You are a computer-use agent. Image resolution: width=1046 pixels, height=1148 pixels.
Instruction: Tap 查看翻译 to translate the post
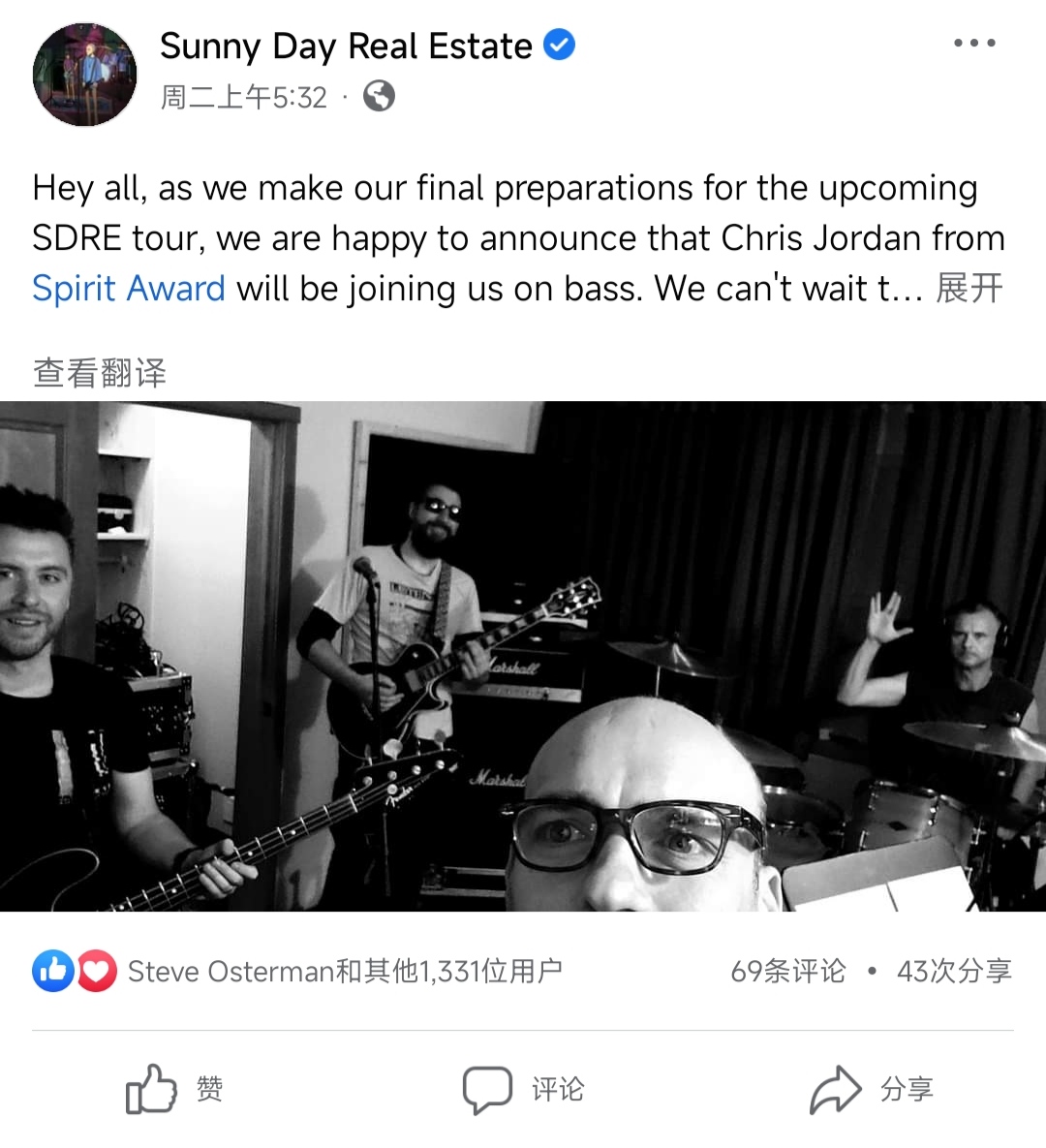pyautogui.click(x=100, y=373)
